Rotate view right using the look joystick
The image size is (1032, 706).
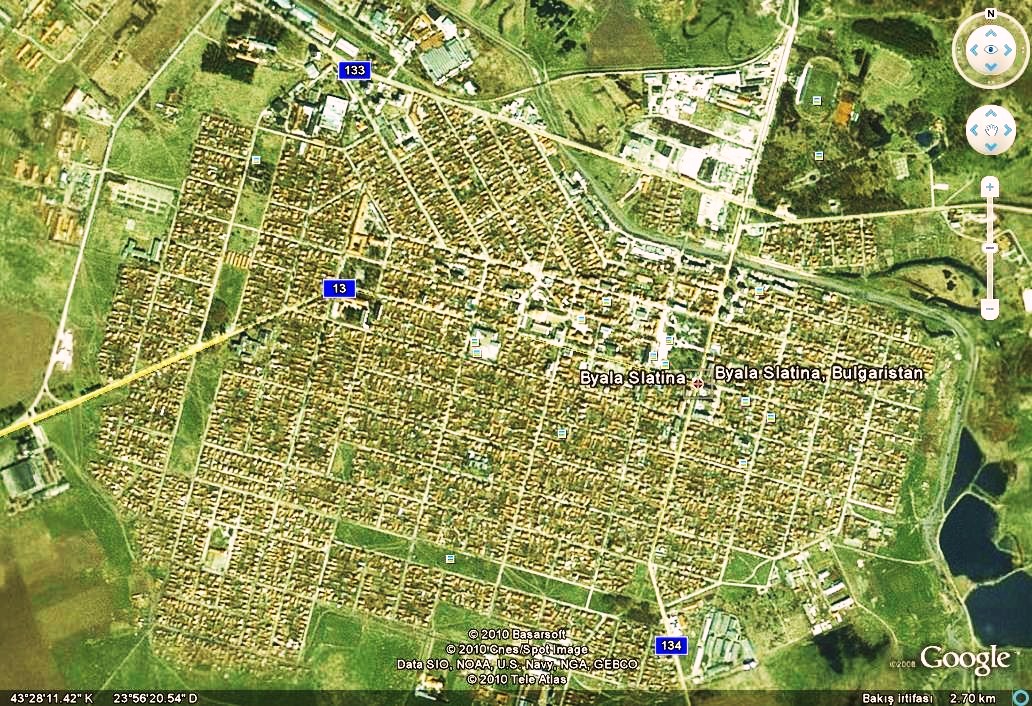[1009, 49]
